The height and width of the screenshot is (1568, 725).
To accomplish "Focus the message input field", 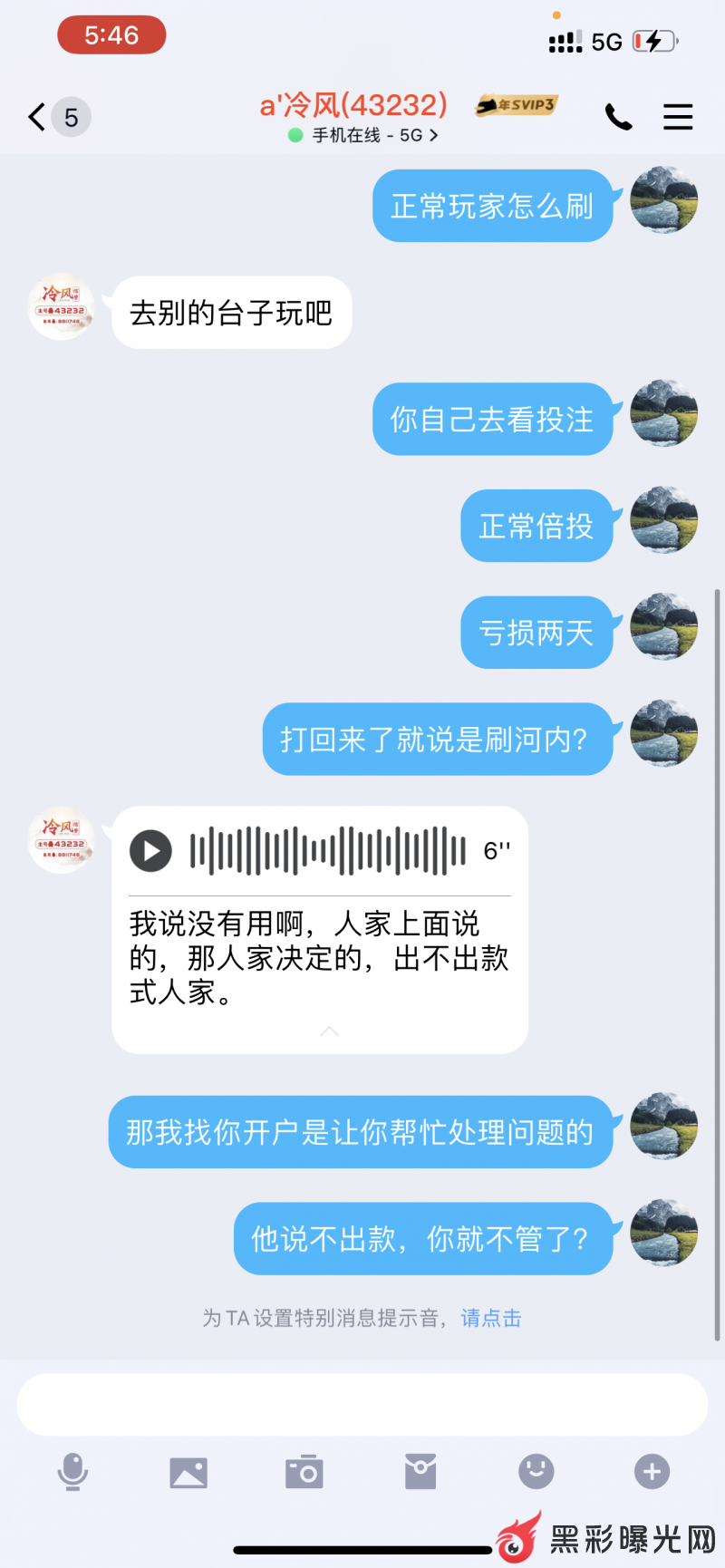I will pyautogui.click(x=362, y=1404).
